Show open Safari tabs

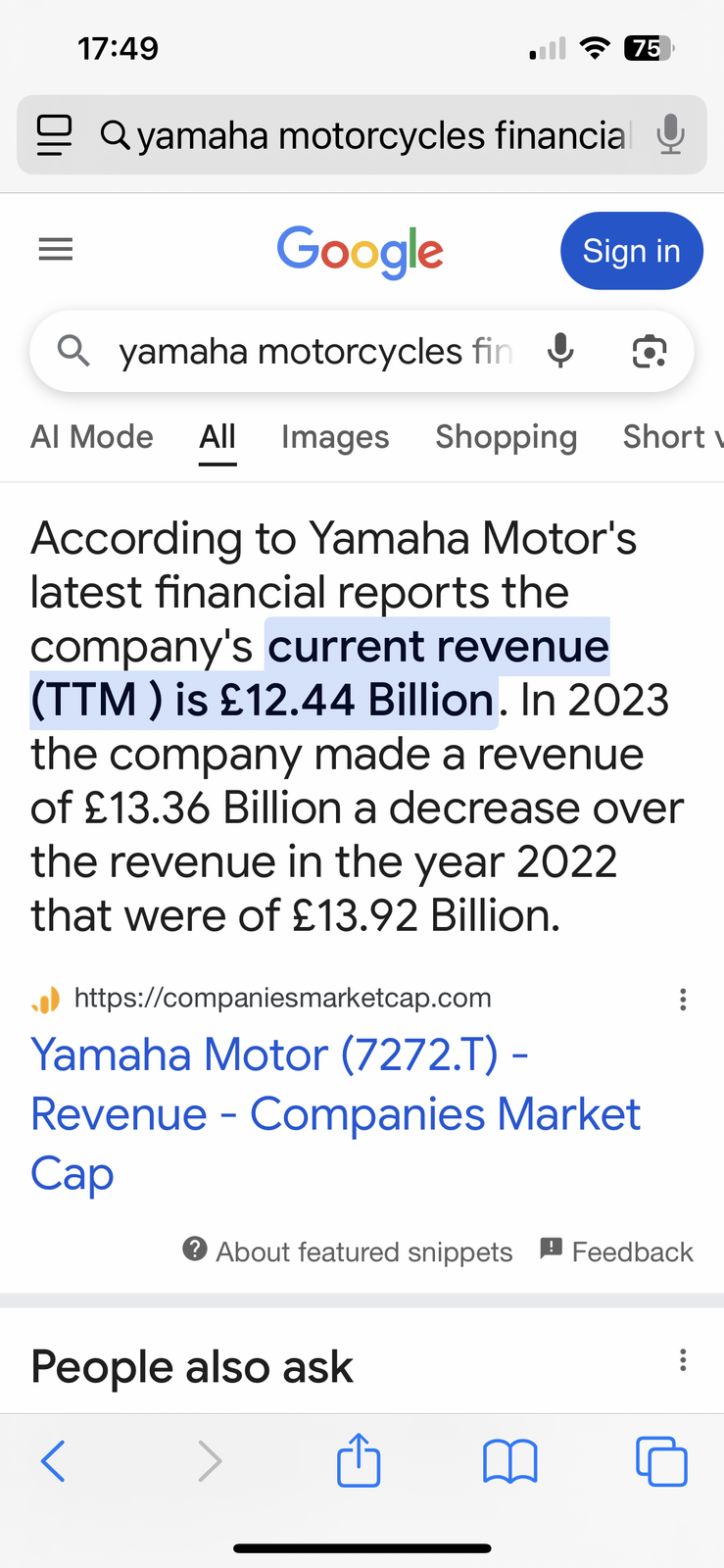click(x=661, y=1461)
